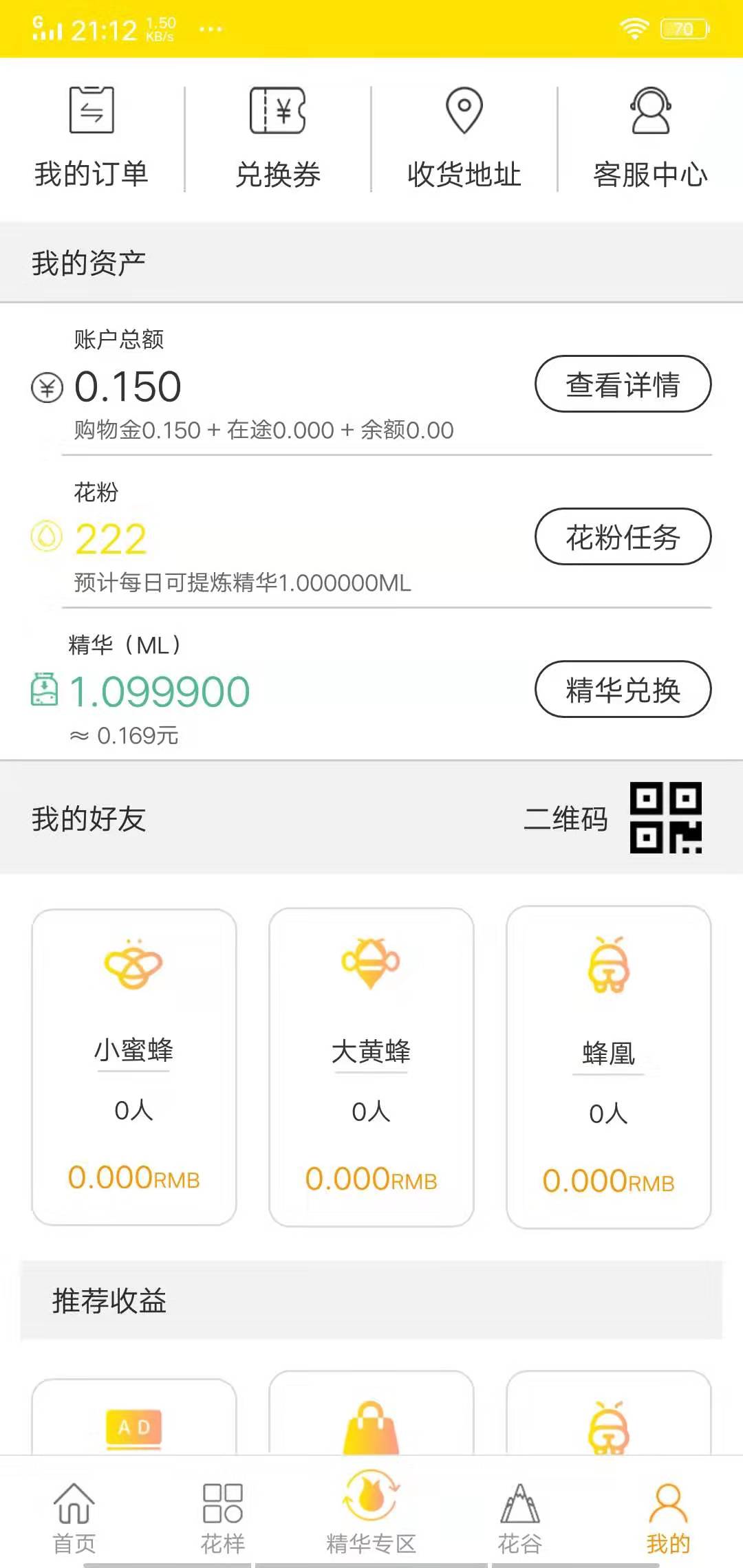Screen dimensions: 743x1568
Task: Tap 精华兑换 button
Action: (x=624, y=690)
